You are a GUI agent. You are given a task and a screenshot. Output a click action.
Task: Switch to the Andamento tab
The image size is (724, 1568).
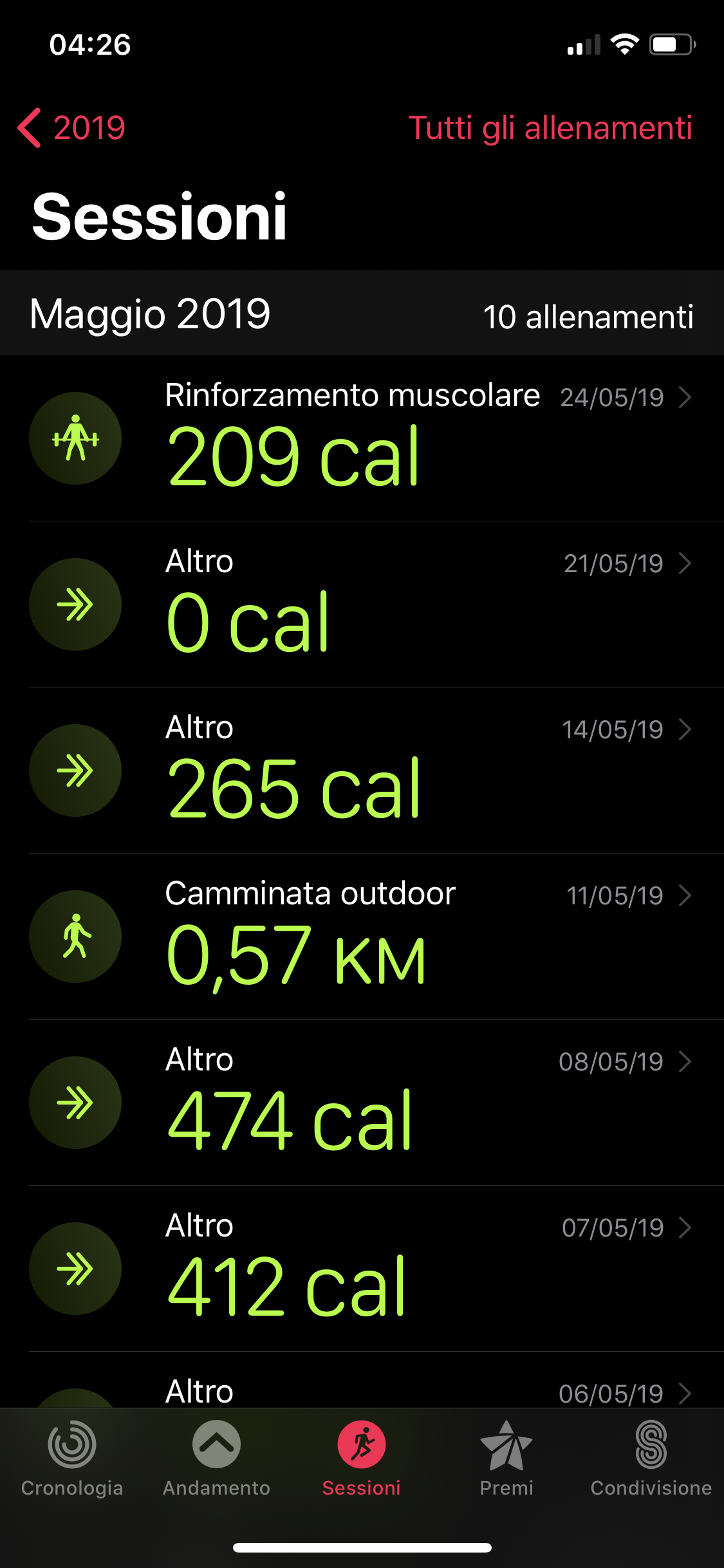point(217,1459)
